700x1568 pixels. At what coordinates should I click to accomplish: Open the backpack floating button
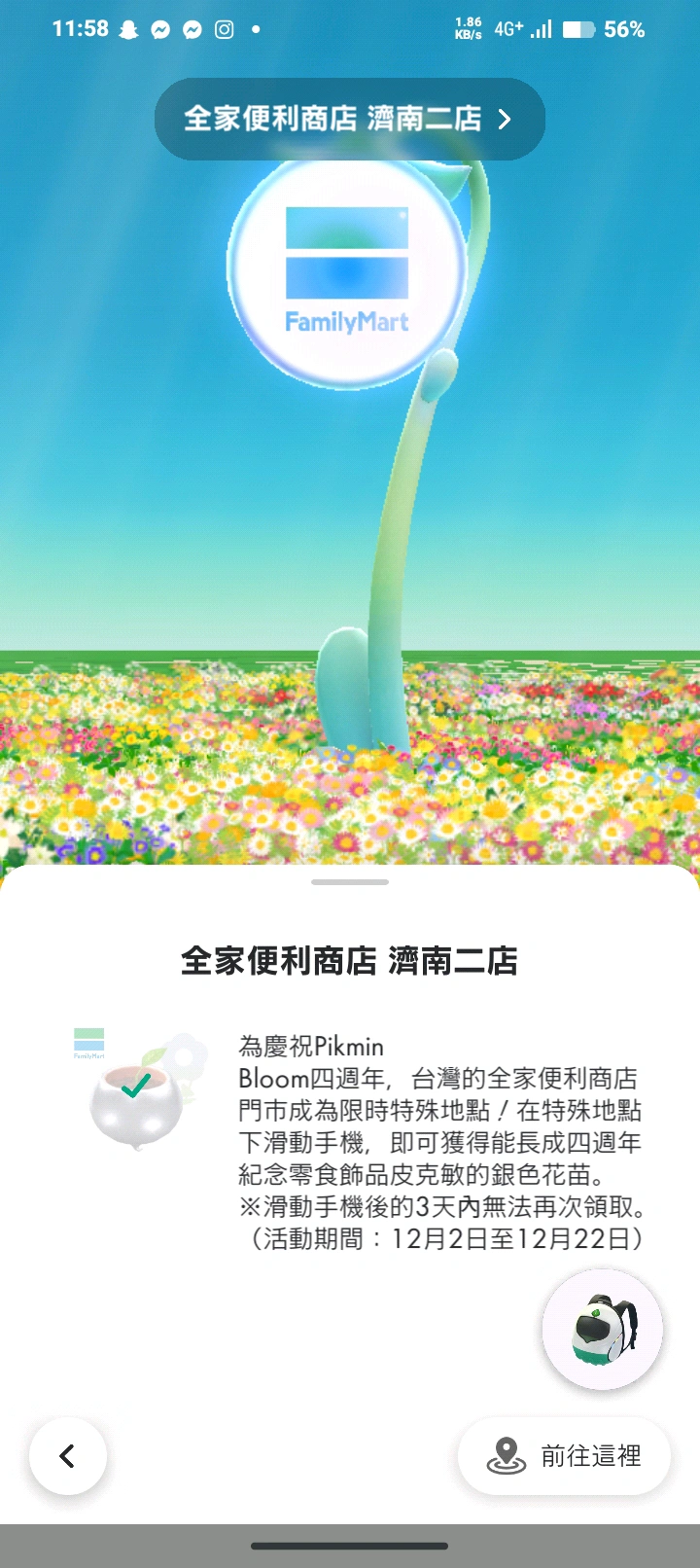(602, 1329)
